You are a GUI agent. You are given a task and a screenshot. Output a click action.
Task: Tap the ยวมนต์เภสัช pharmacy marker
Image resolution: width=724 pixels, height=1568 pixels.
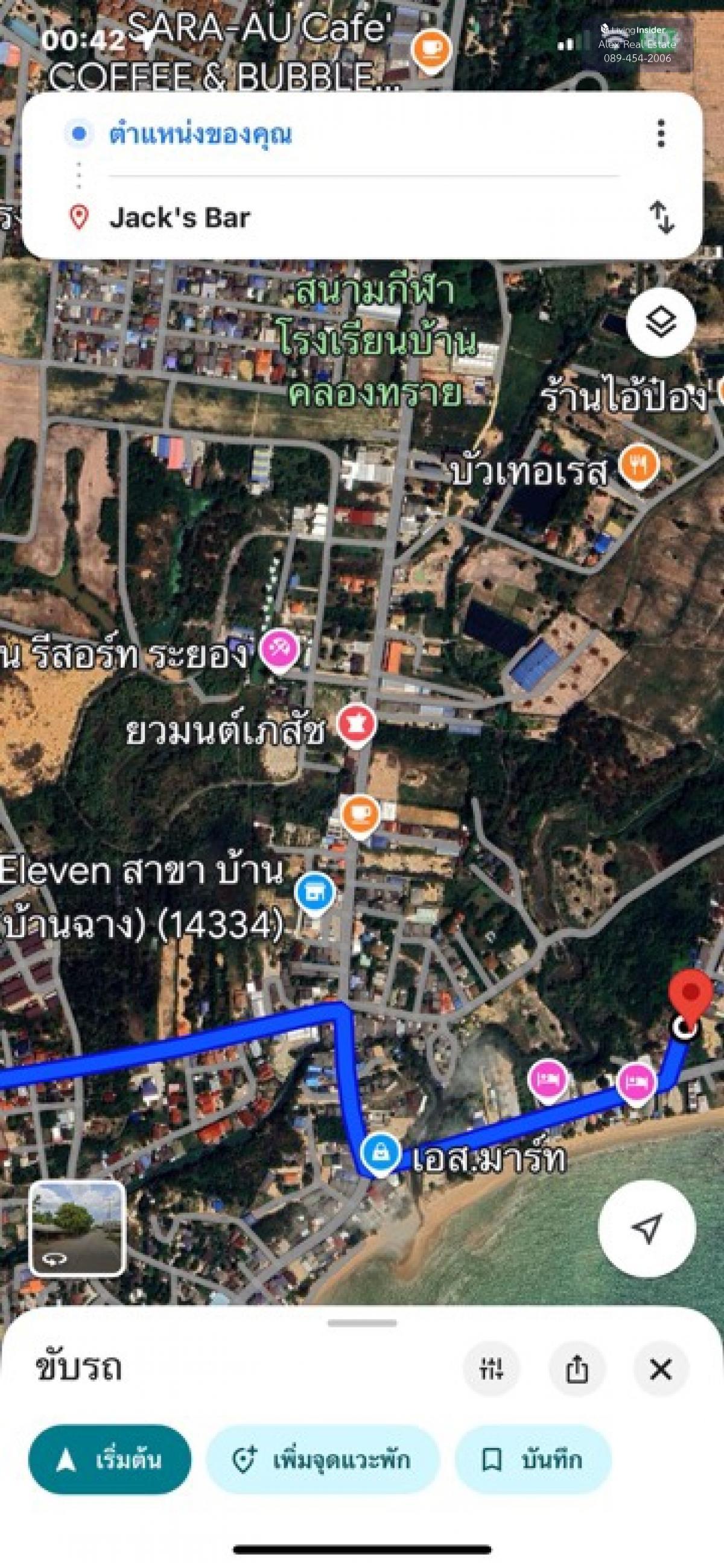[357, 723]
